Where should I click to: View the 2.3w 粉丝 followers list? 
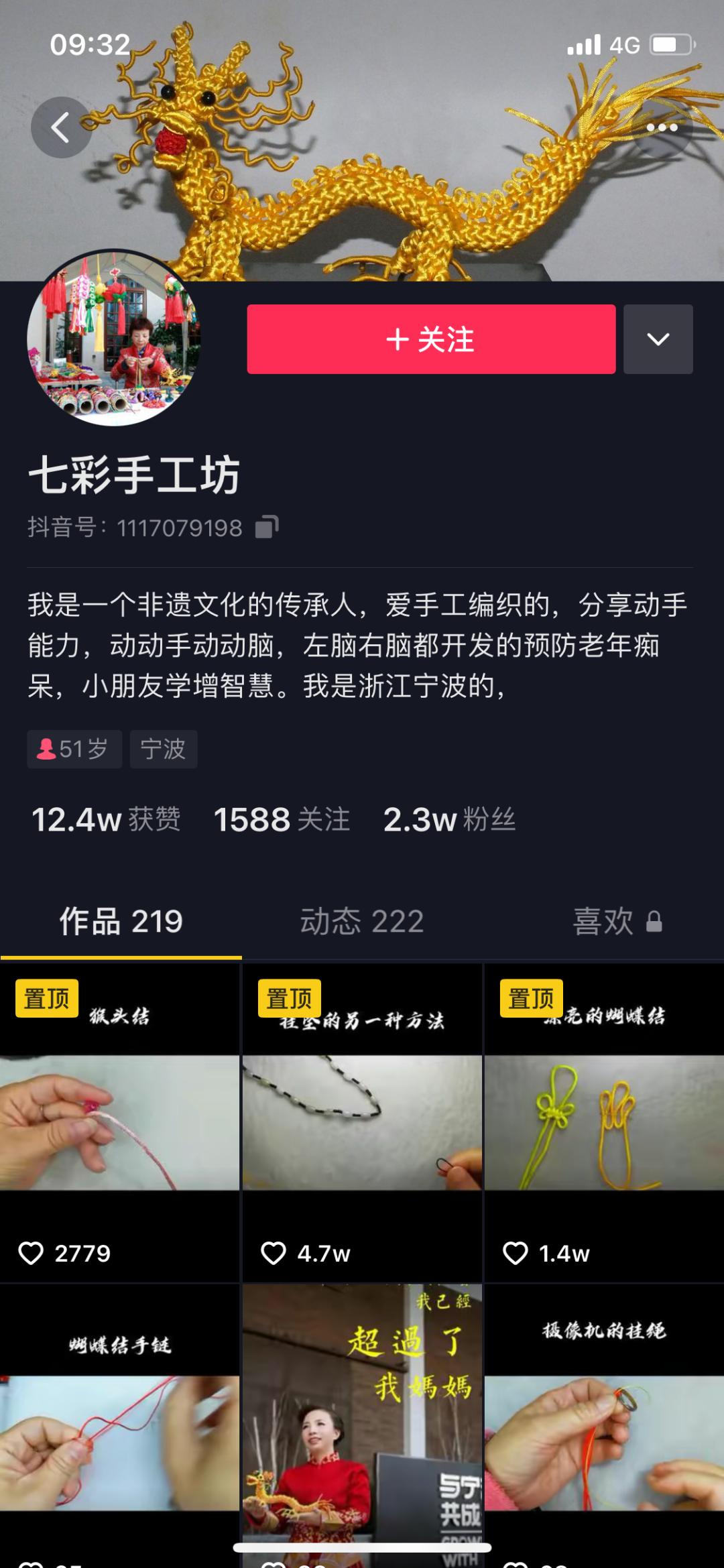coord(449,819)
